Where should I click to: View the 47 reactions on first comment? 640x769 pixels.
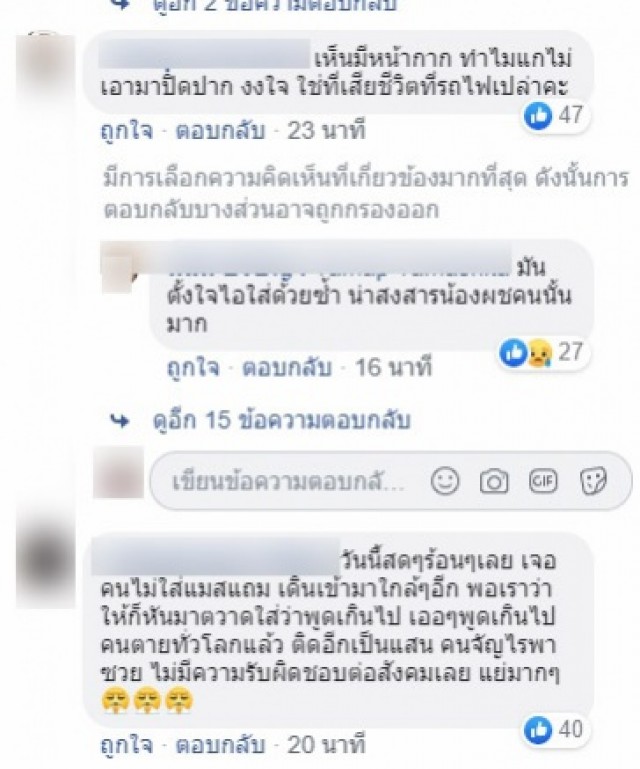[556, 116]
